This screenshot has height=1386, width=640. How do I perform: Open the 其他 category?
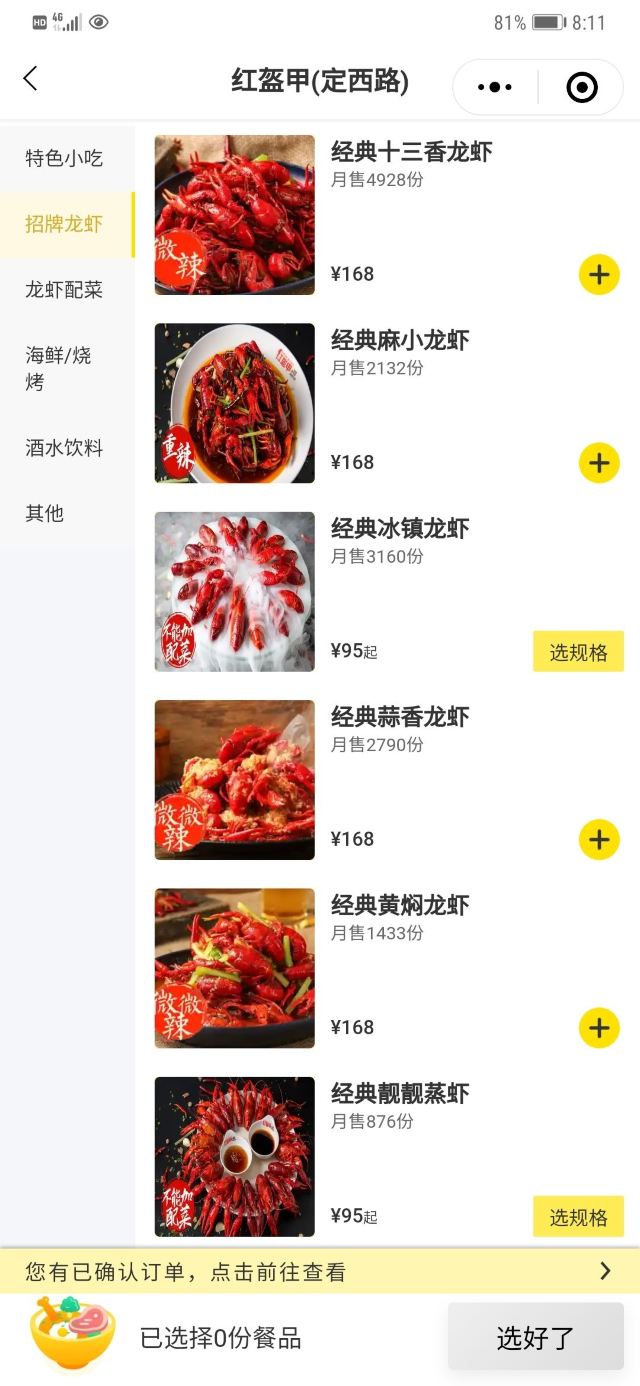click(45, 513)
